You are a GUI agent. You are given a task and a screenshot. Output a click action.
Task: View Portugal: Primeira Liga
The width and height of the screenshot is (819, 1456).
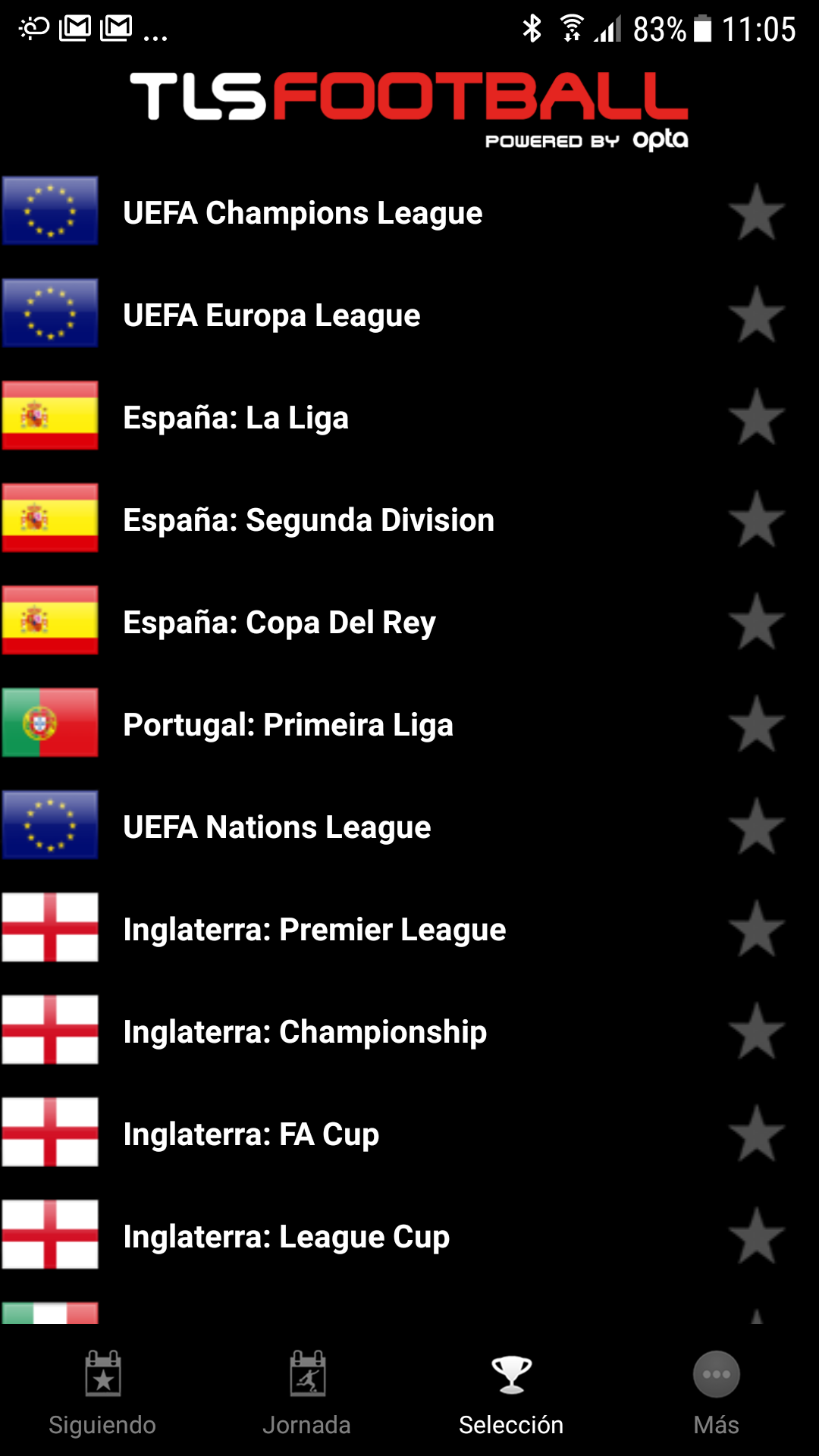tap(288, 725)
